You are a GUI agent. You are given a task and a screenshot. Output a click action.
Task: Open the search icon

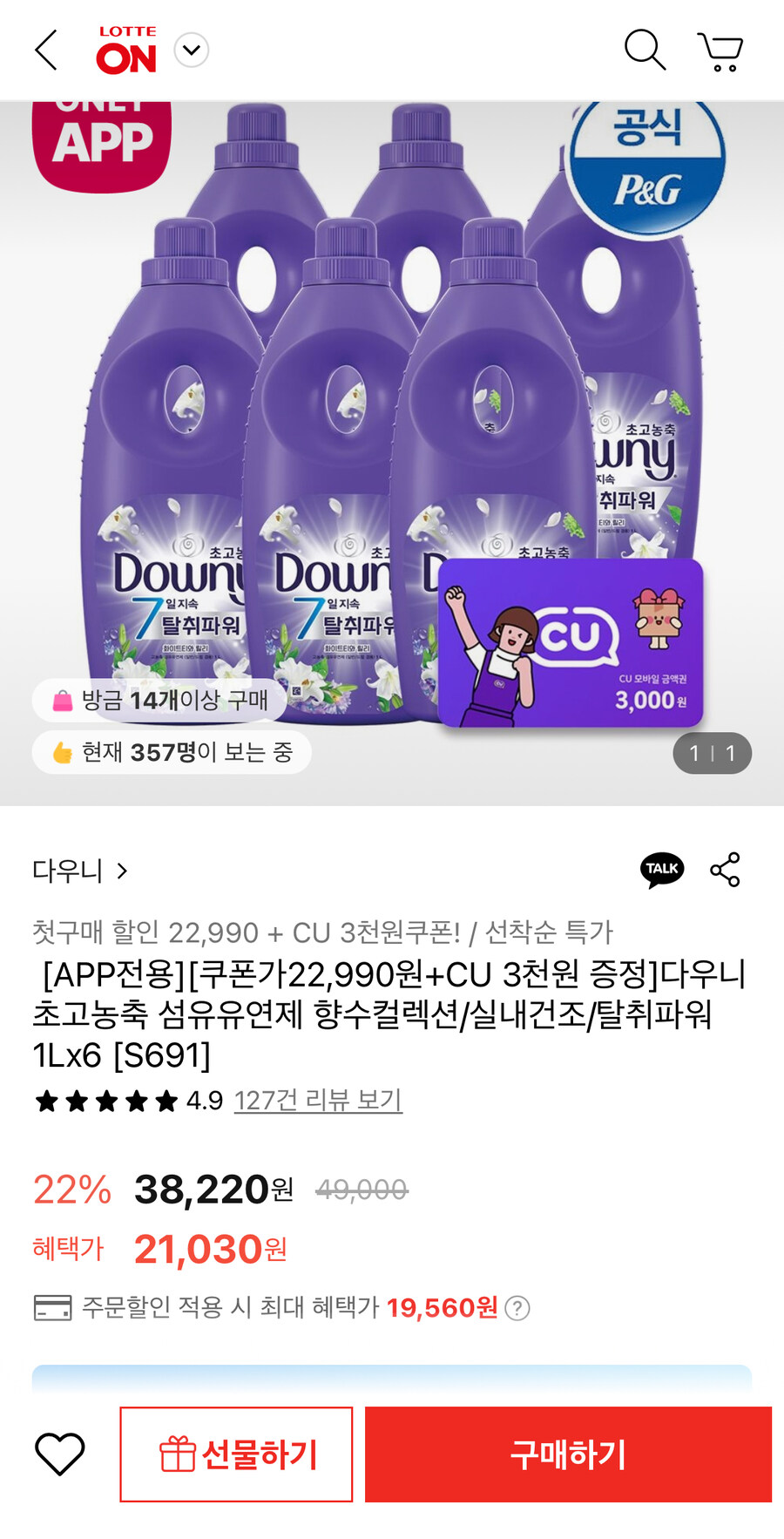click(645, 50)
